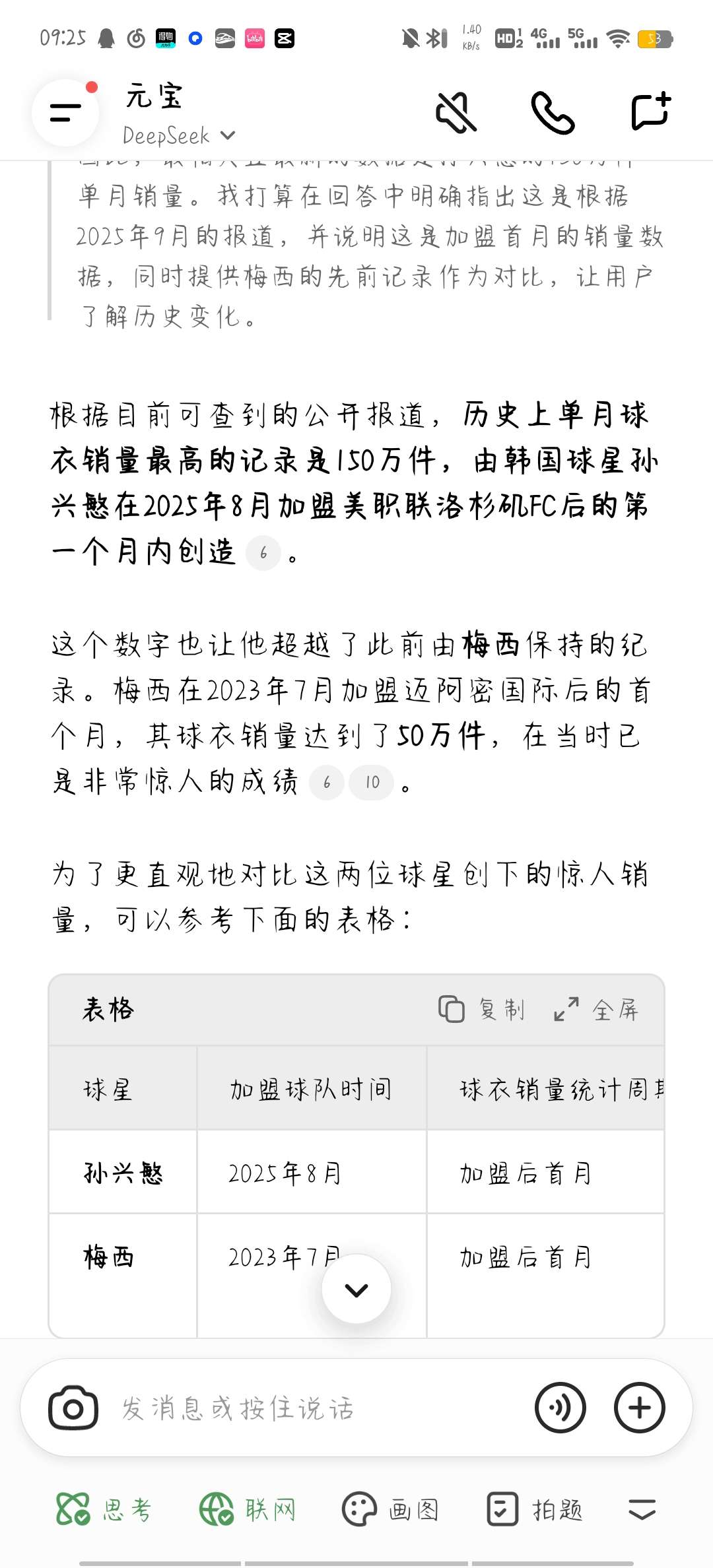Toggle 思考 deep thinking mode
The height and width of the screenshot is (1568, 713).
click(x=104, y=1510)
